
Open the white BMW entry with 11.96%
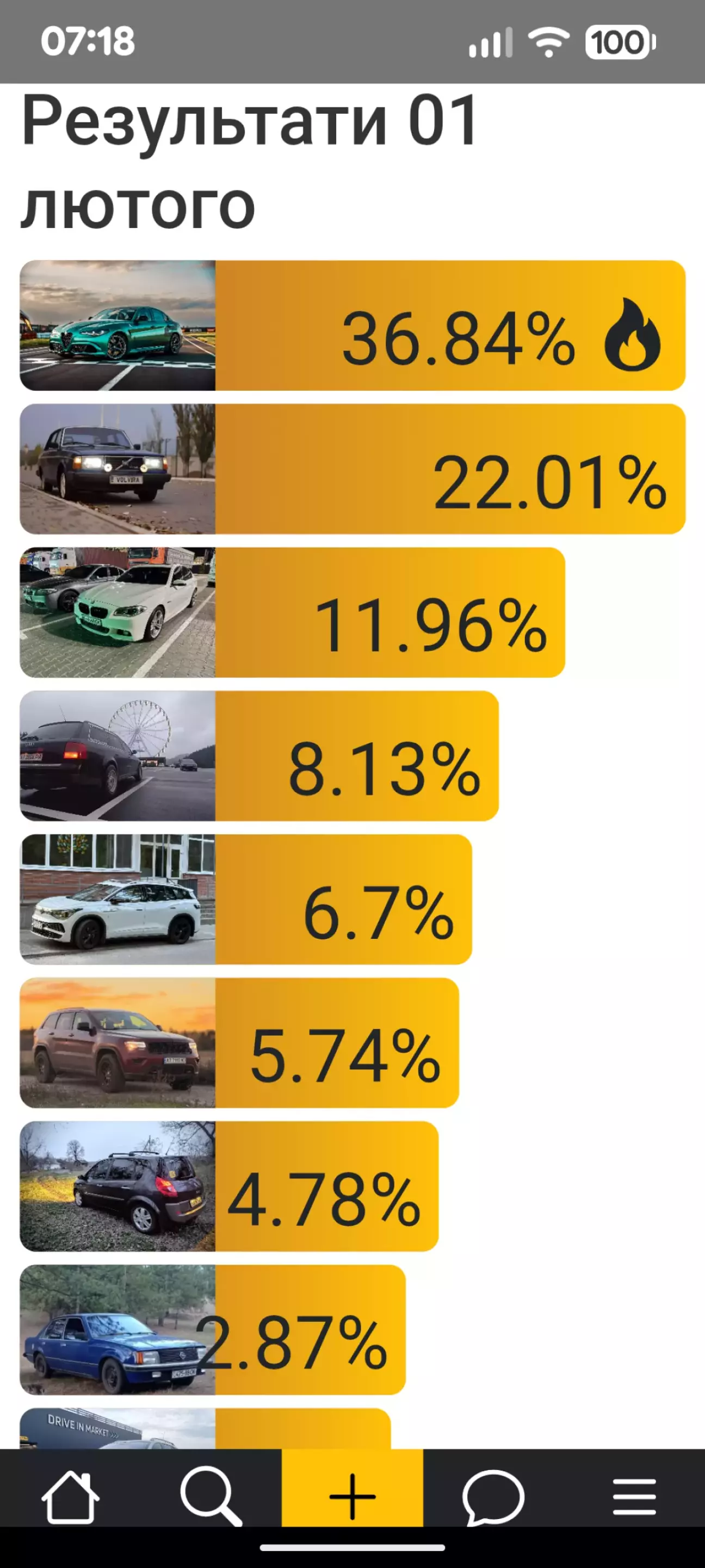[x=292, y=612]
